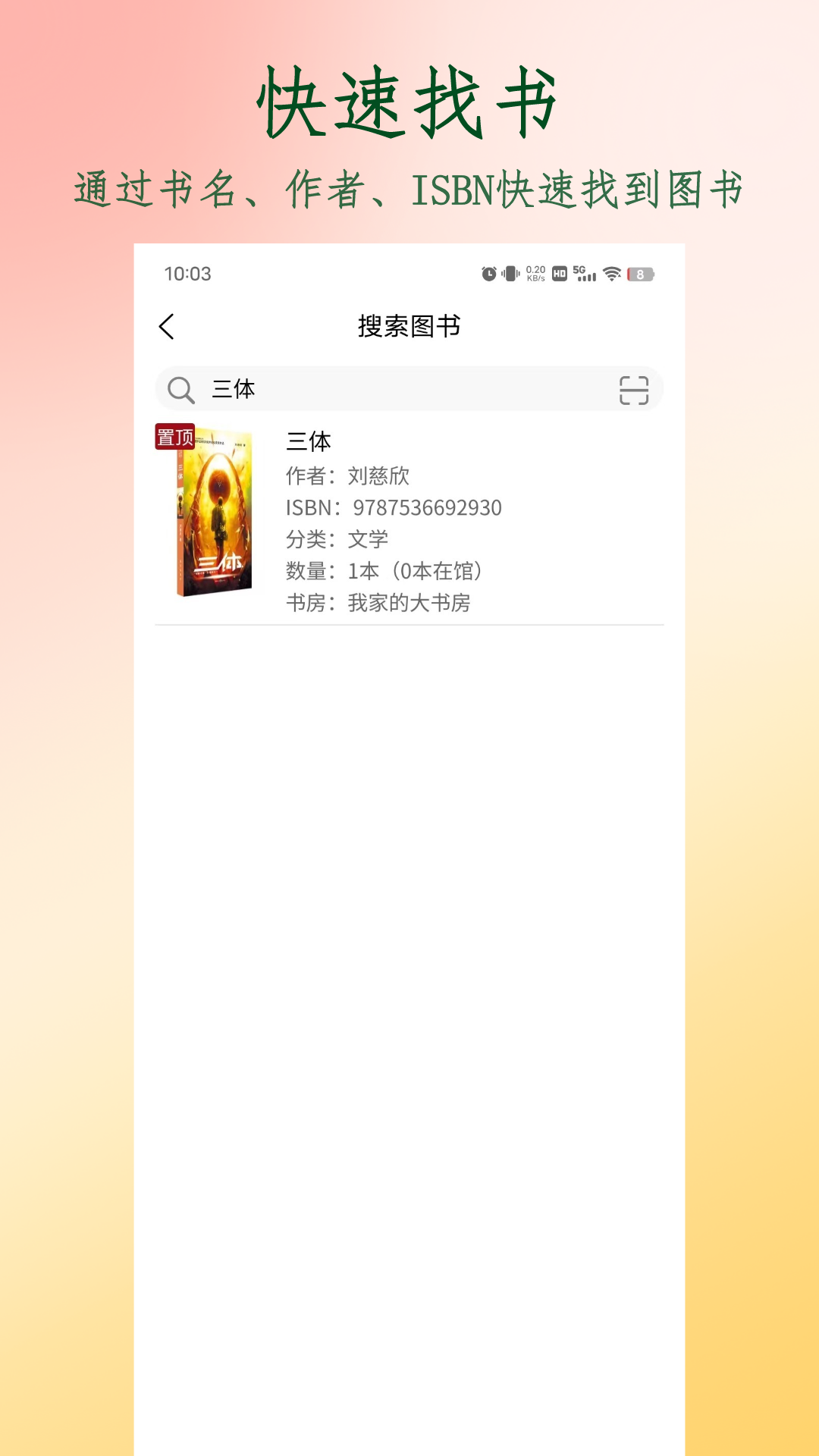Tap the 三体 book cover thumbnail
This screenshot has height=1456, width=819.
coord(213,516)
